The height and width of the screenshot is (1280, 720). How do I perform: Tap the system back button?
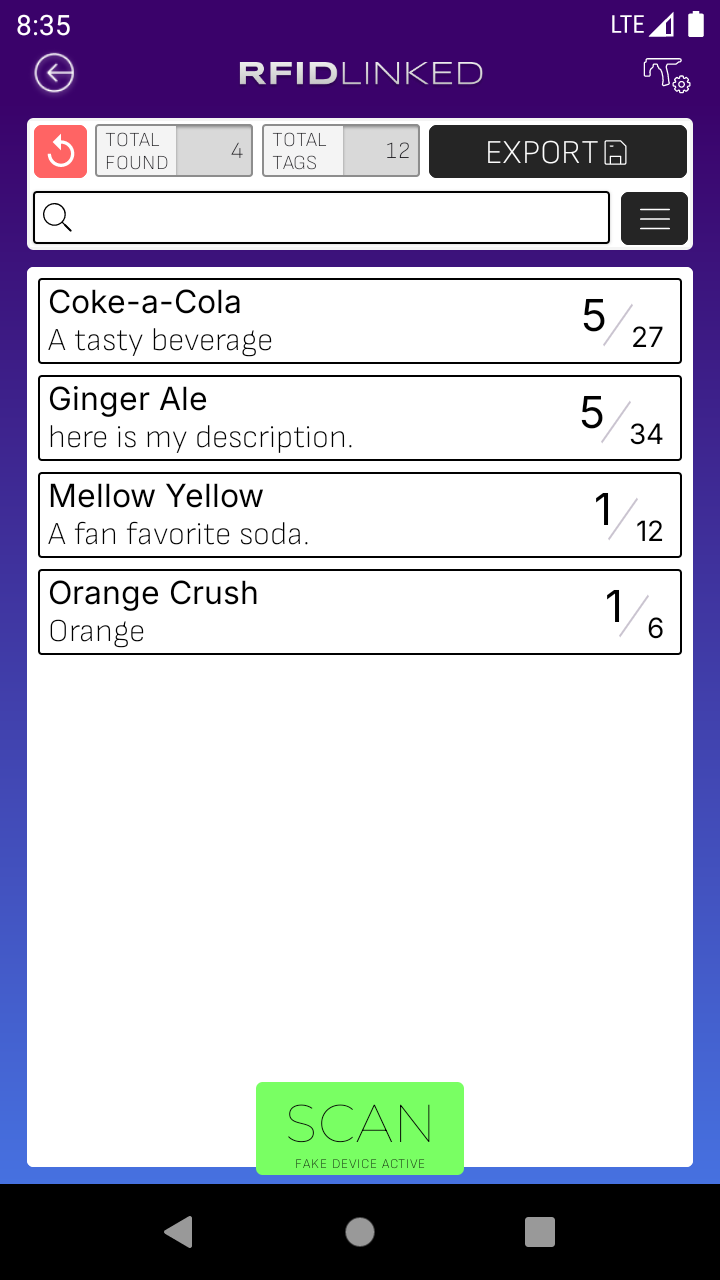(x=179, y=1232)
